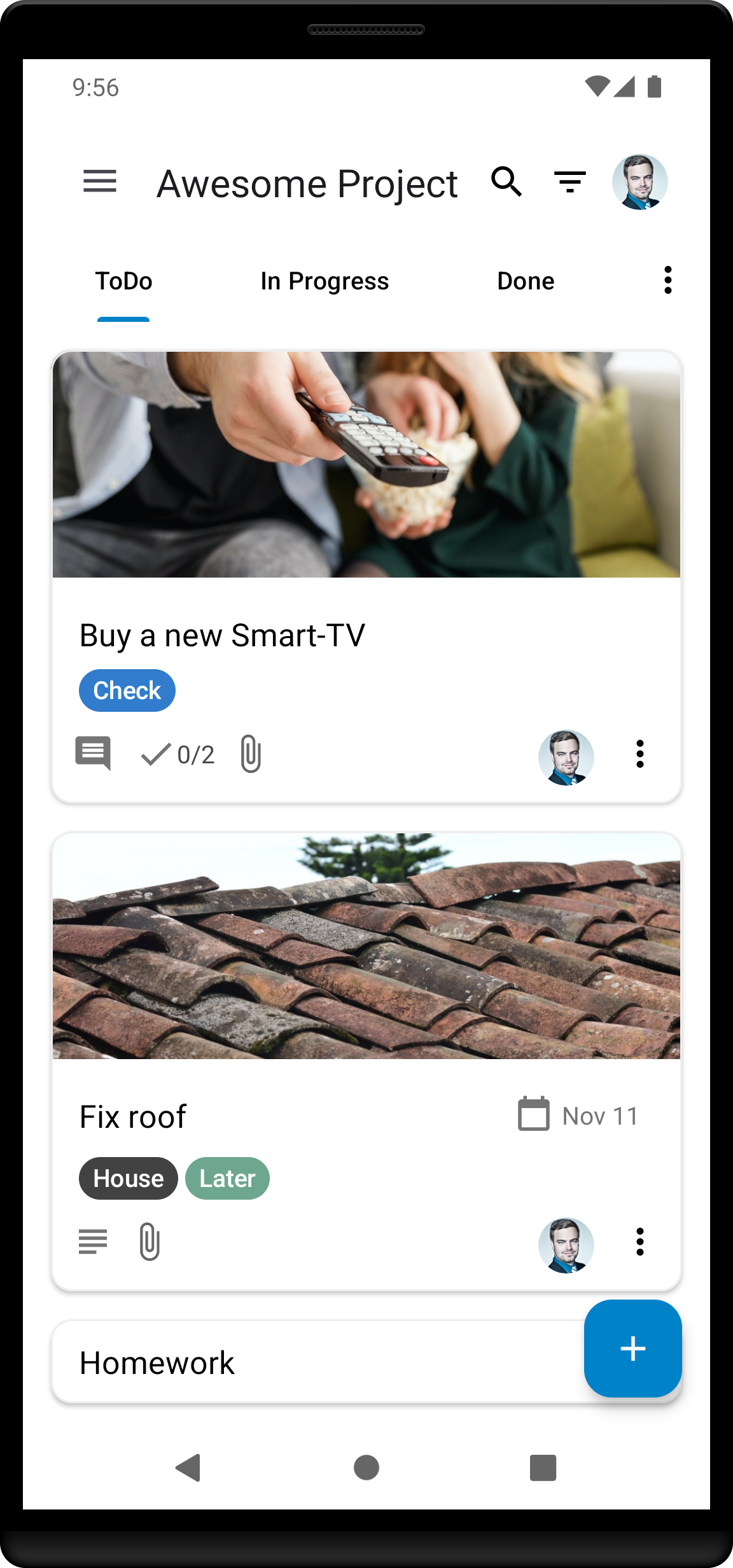
Task: Select the Later label chip on Fix roof
Action: pyautogui.click(x=227, y=1178)
